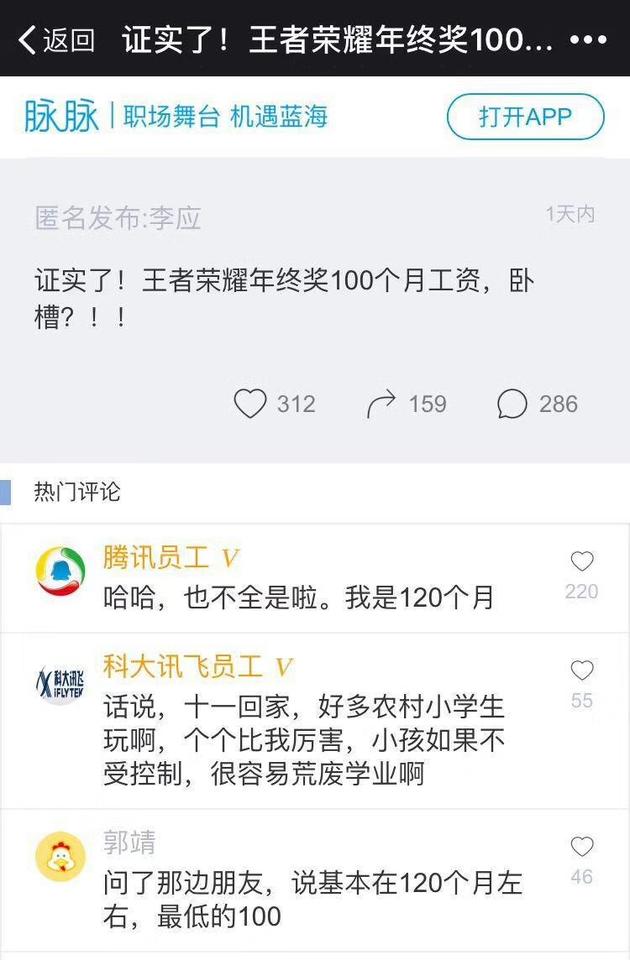Like the post about 王者荣耀年终奖
Screen dimensions: 630x960
(x=250, y=403)
